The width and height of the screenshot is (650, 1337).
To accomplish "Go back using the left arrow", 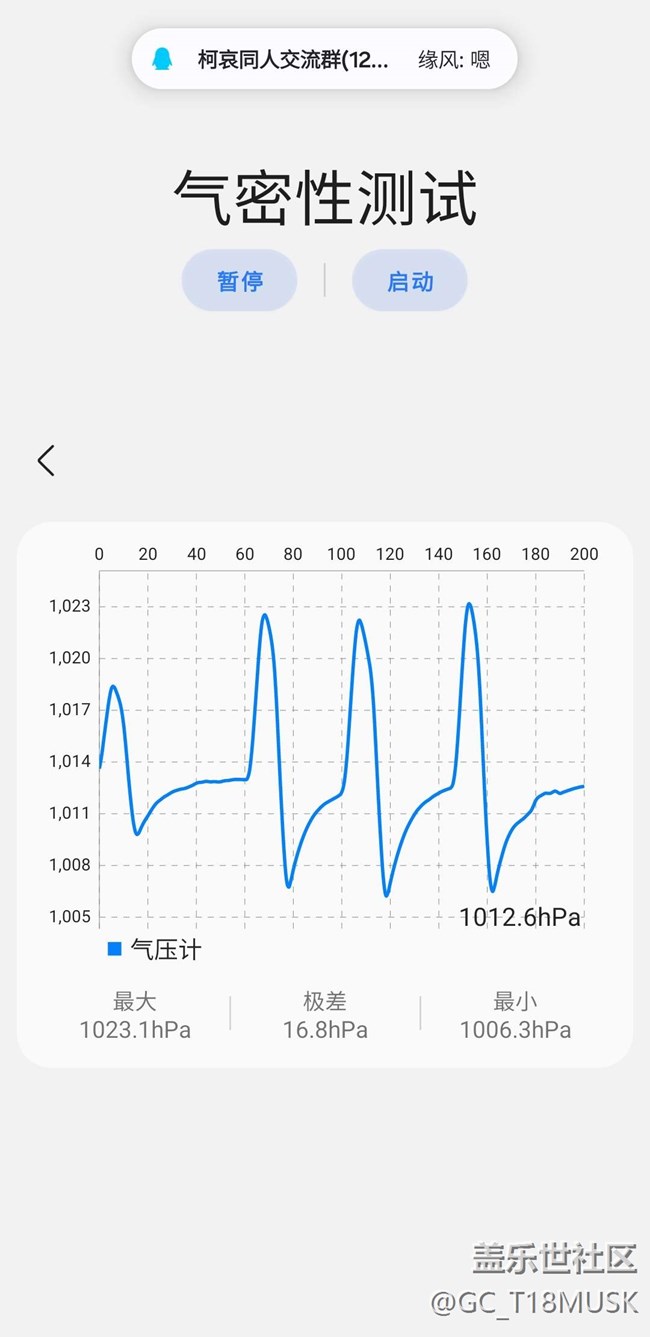I will point(46,460).
